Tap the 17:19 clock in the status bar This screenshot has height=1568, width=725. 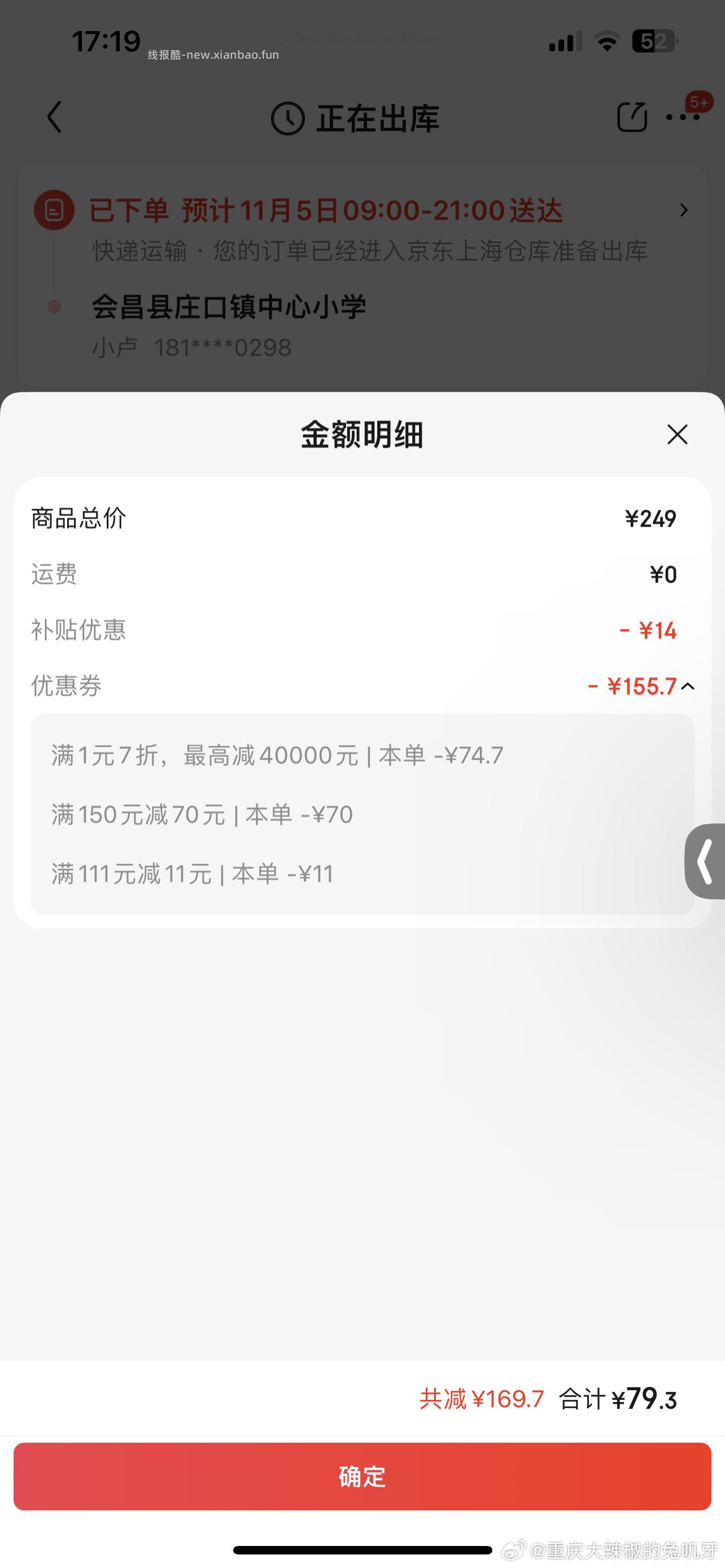pos(107,41)
